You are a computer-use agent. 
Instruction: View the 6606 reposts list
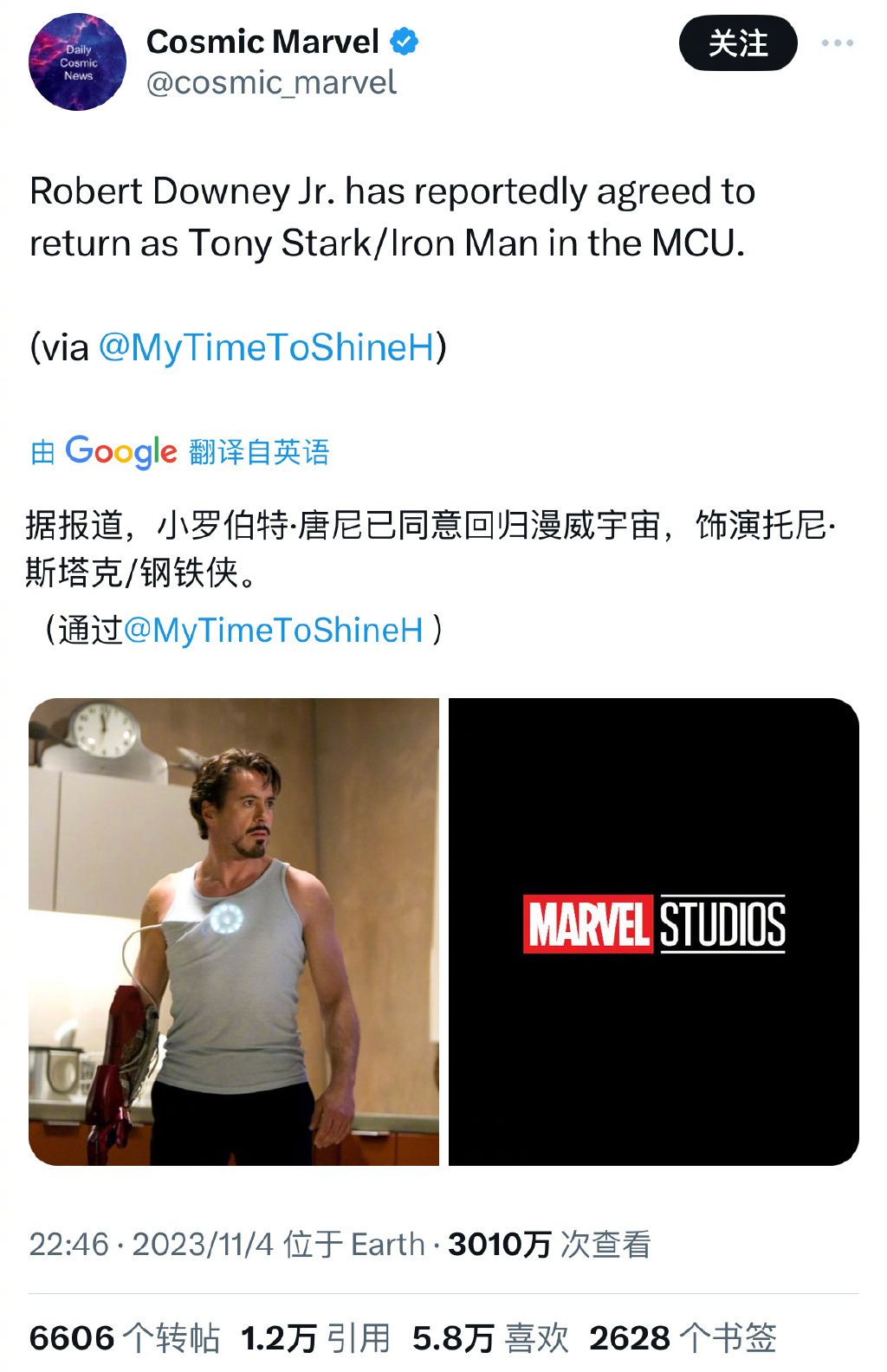(124, 1338)
